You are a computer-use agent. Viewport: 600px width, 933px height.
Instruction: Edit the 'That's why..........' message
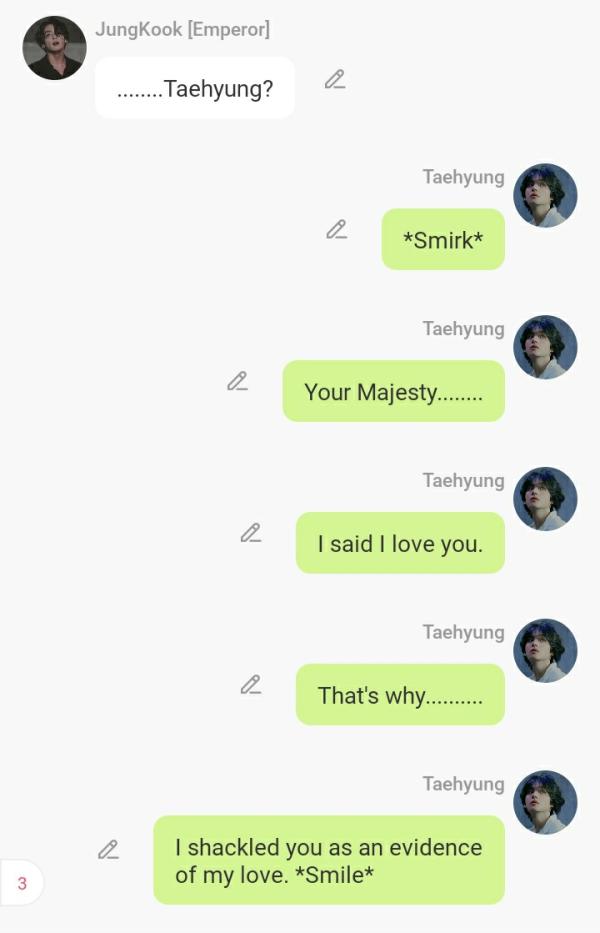[251, 685]
